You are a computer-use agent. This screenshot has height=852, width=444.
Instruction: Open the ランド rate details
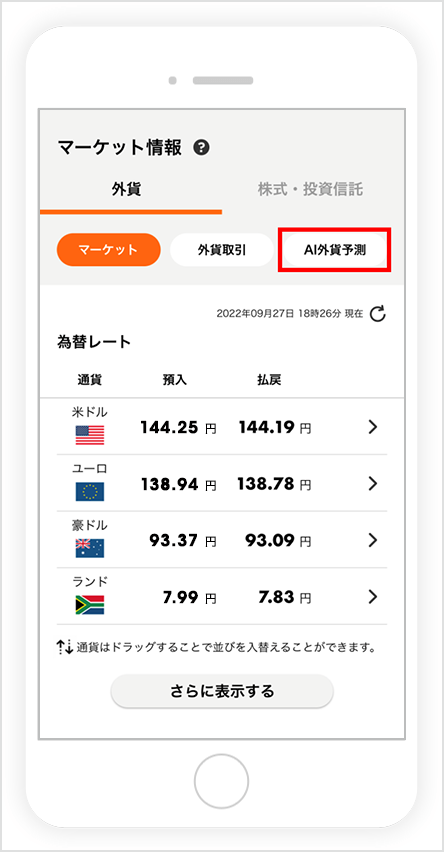tap(222, 596)
